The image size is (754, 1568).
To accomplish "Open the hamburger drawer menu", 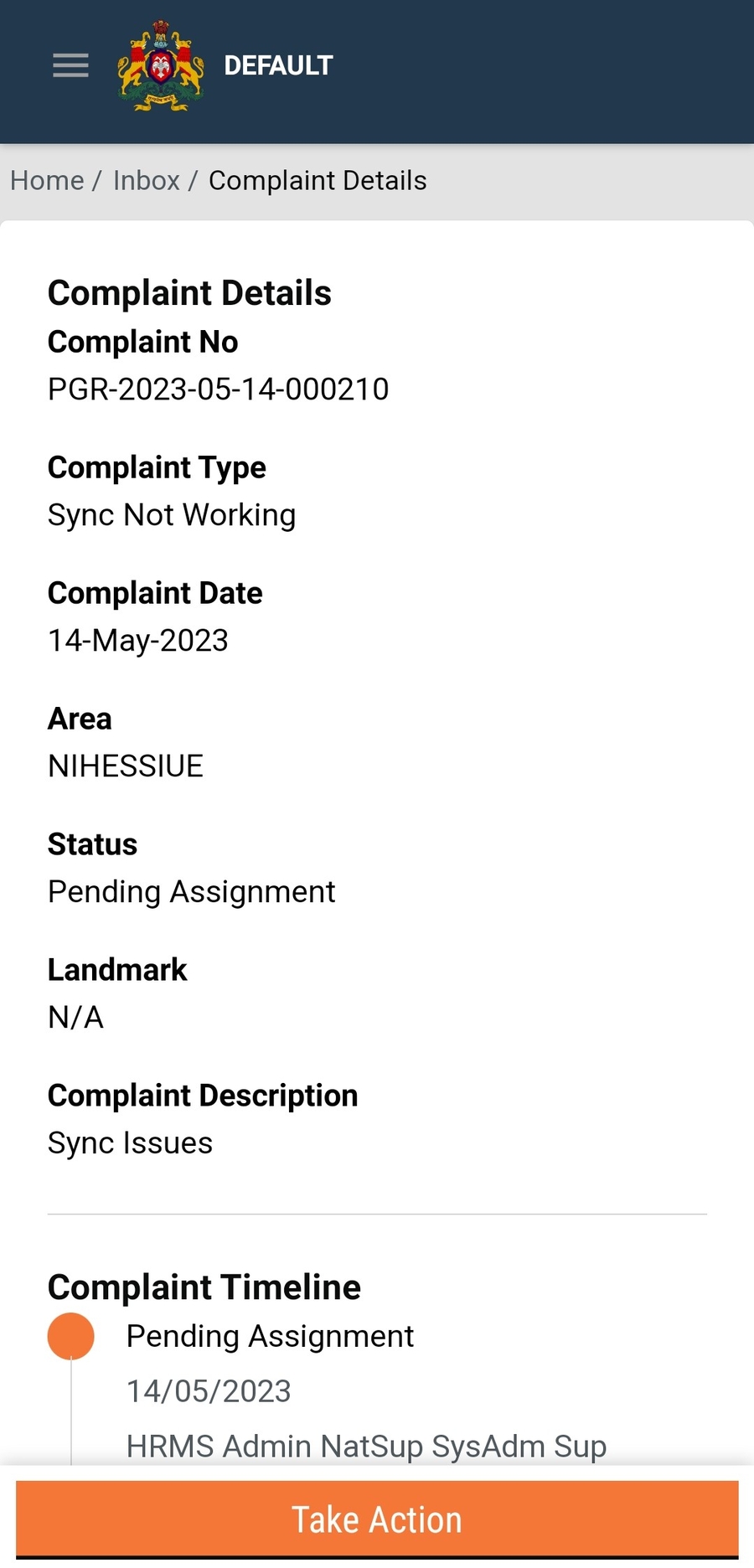I will pyautogui.click(x=70, y=65).
